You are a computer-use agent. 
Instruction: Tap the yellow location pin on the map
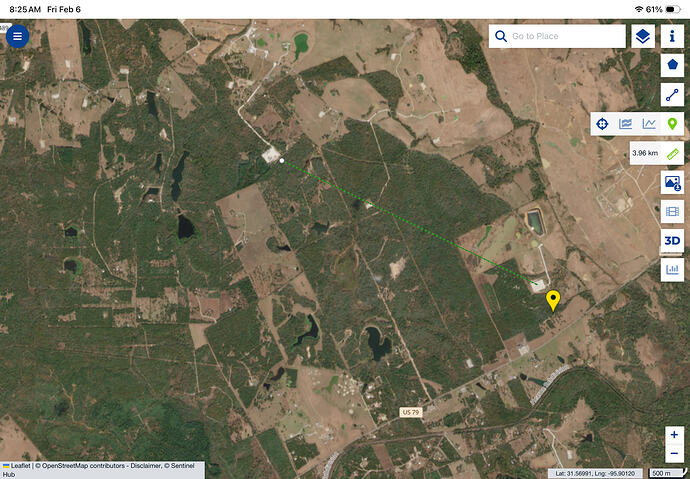(553, 299)
